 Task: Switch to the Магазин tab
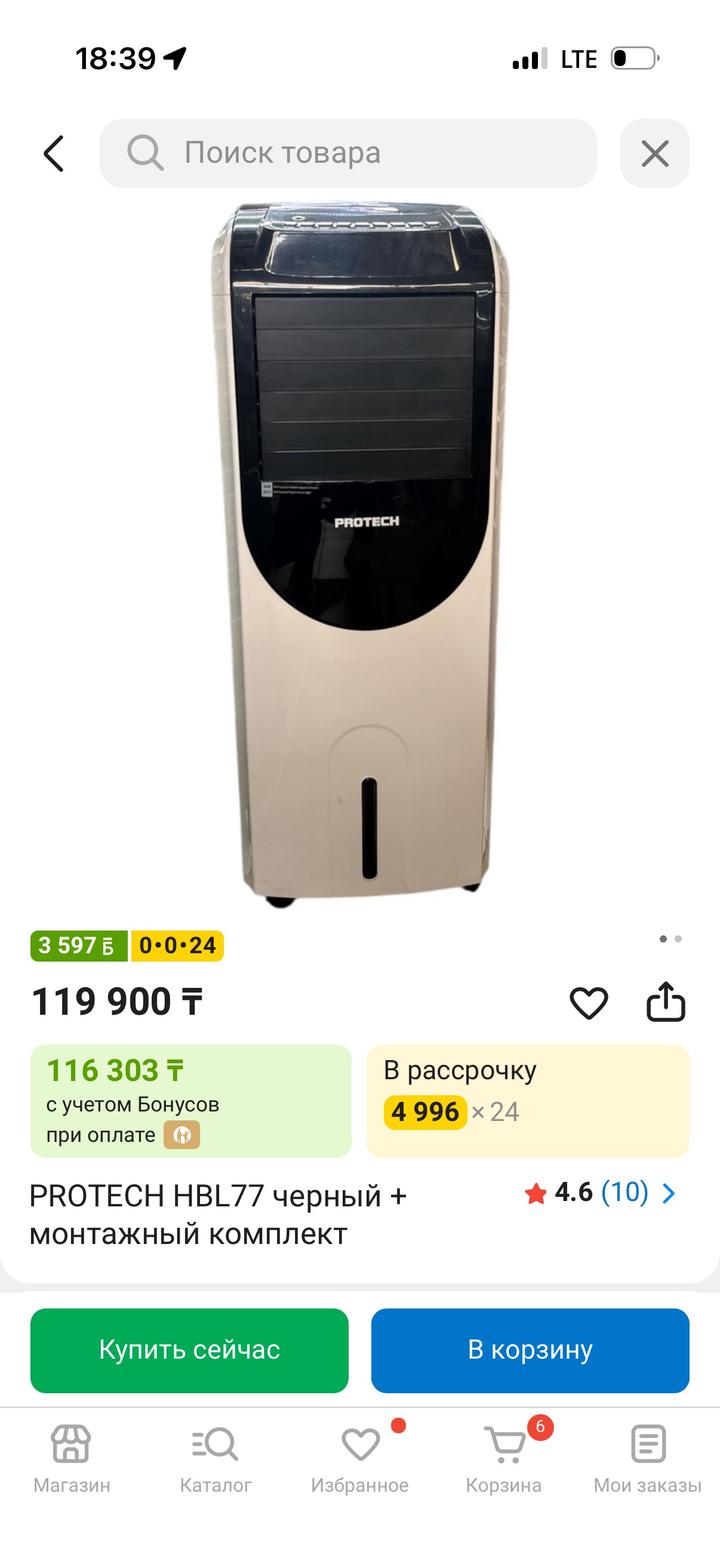tap(71, 1458)
